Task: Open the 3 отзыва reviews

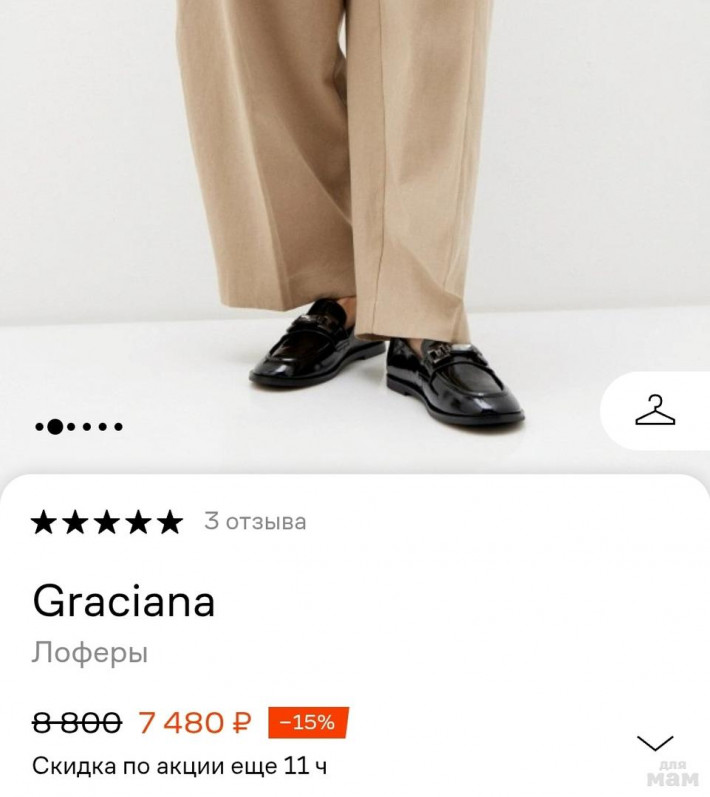Action: 255,521
